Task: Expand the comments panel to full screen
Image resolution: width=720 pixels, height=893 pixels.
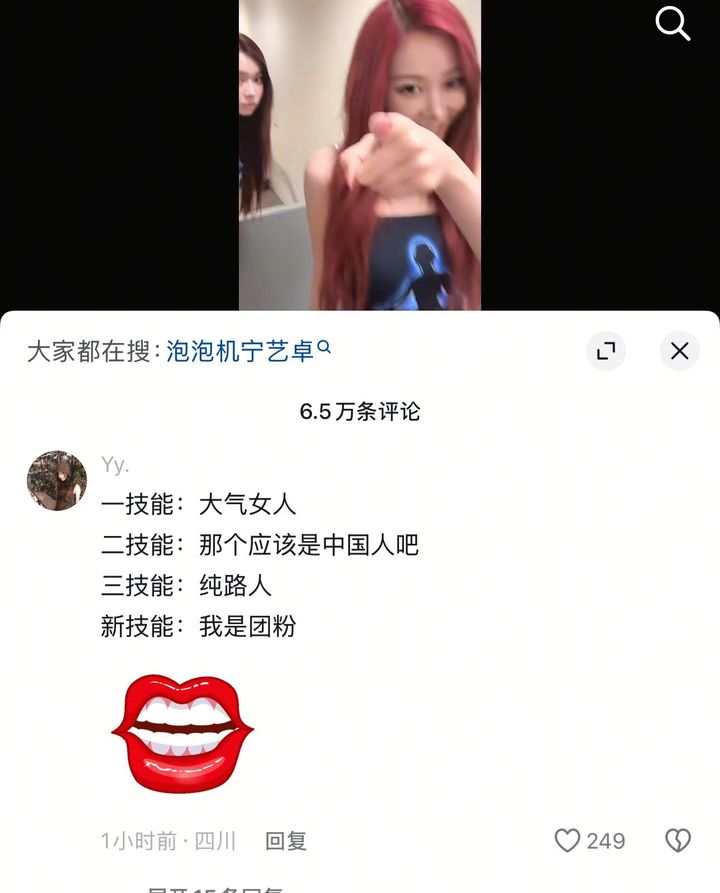Action: click(605, 351)
